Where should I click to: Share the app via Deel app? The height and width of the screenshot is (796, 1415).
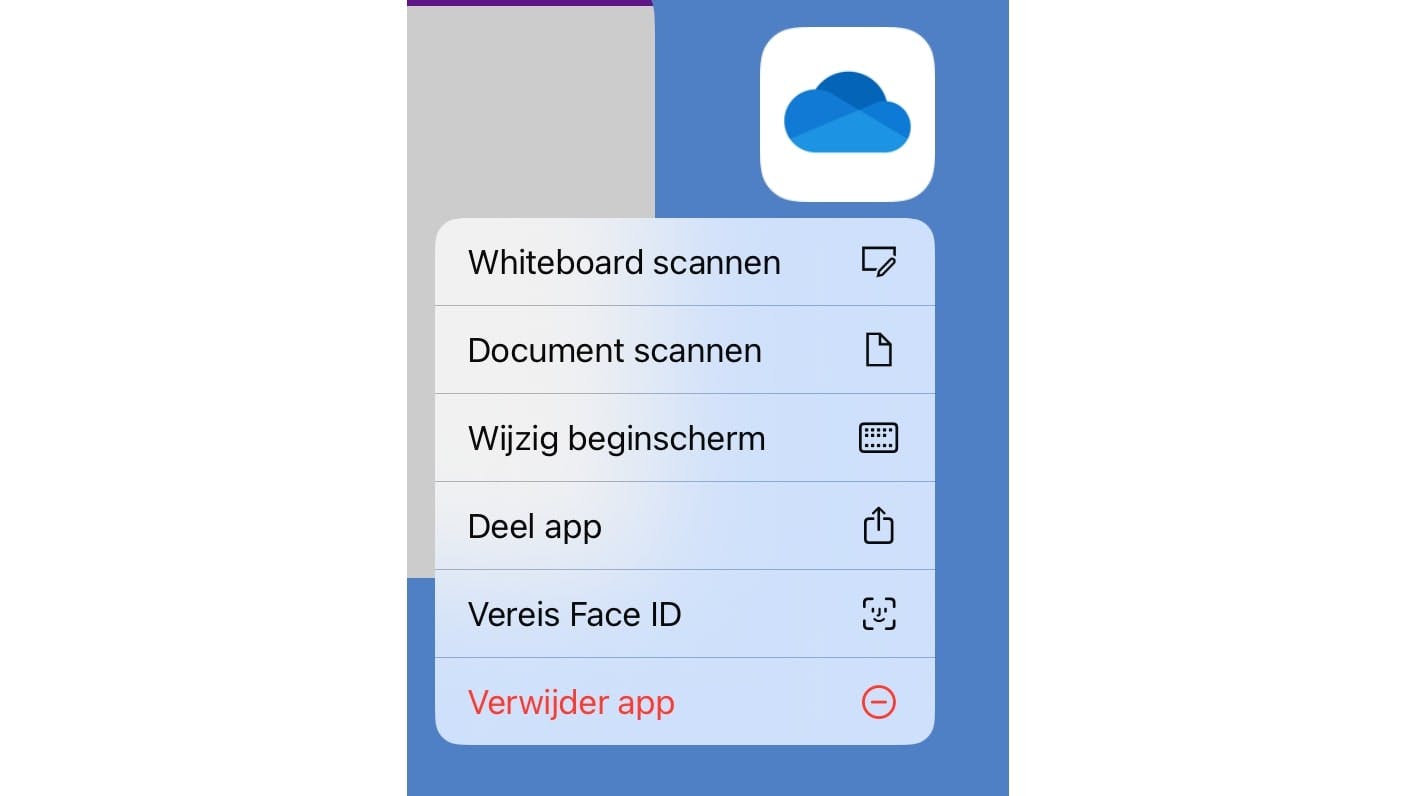[x=684, y=526]
